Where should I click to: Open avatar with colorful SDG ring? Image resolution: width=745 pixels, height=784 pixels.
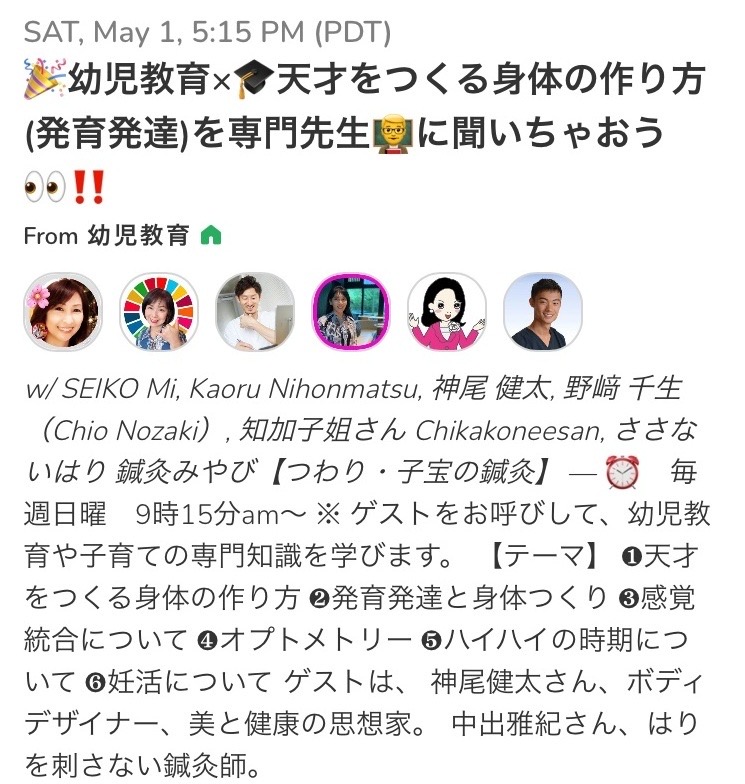[x=159, y=312]
